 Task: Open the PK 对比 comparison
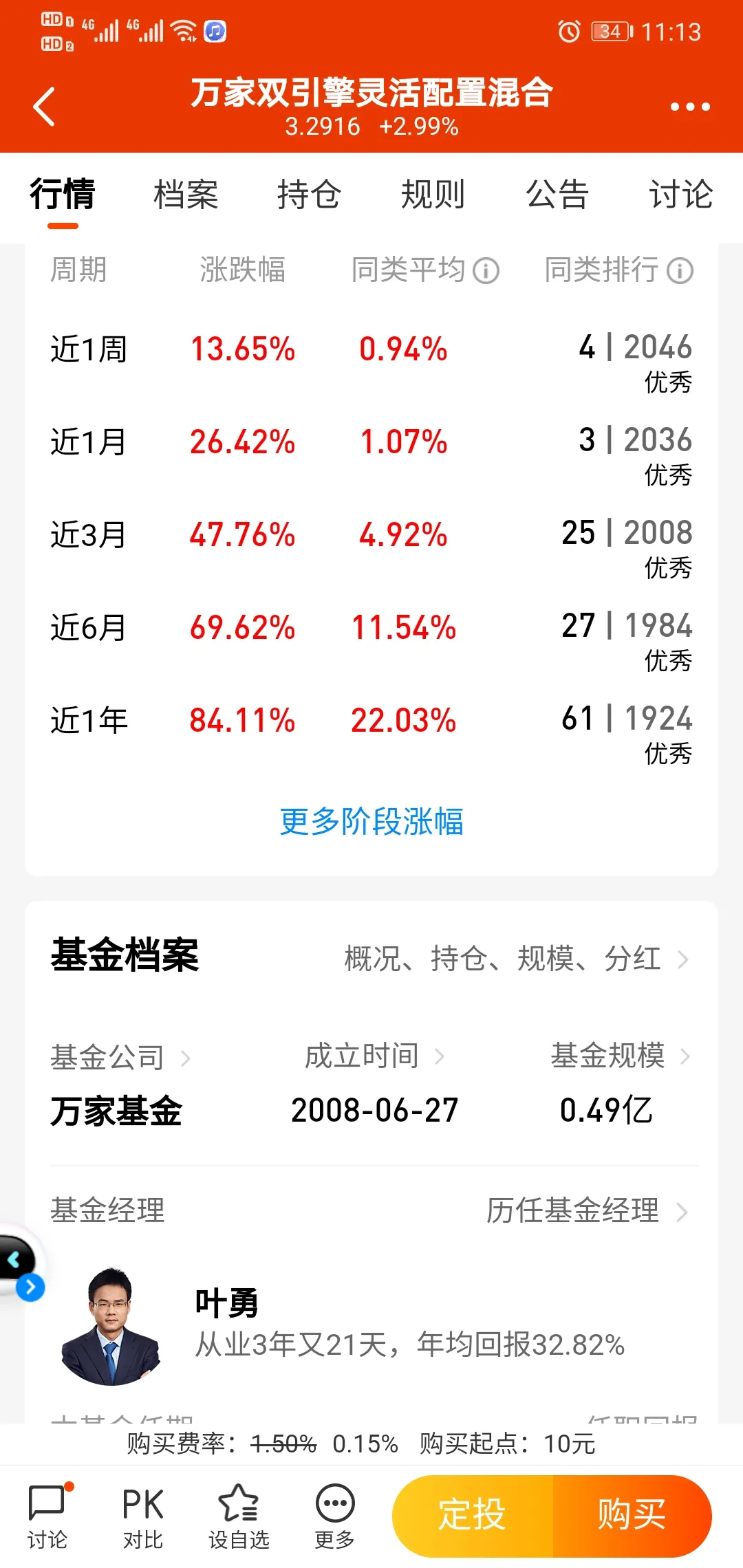[142, 1516]
